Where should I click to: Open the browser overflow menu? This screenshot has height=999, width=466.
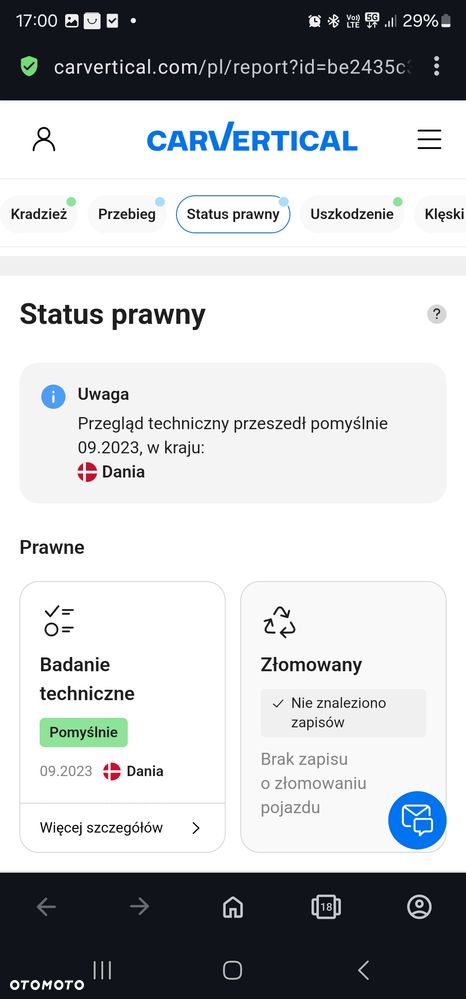point(436,66)
